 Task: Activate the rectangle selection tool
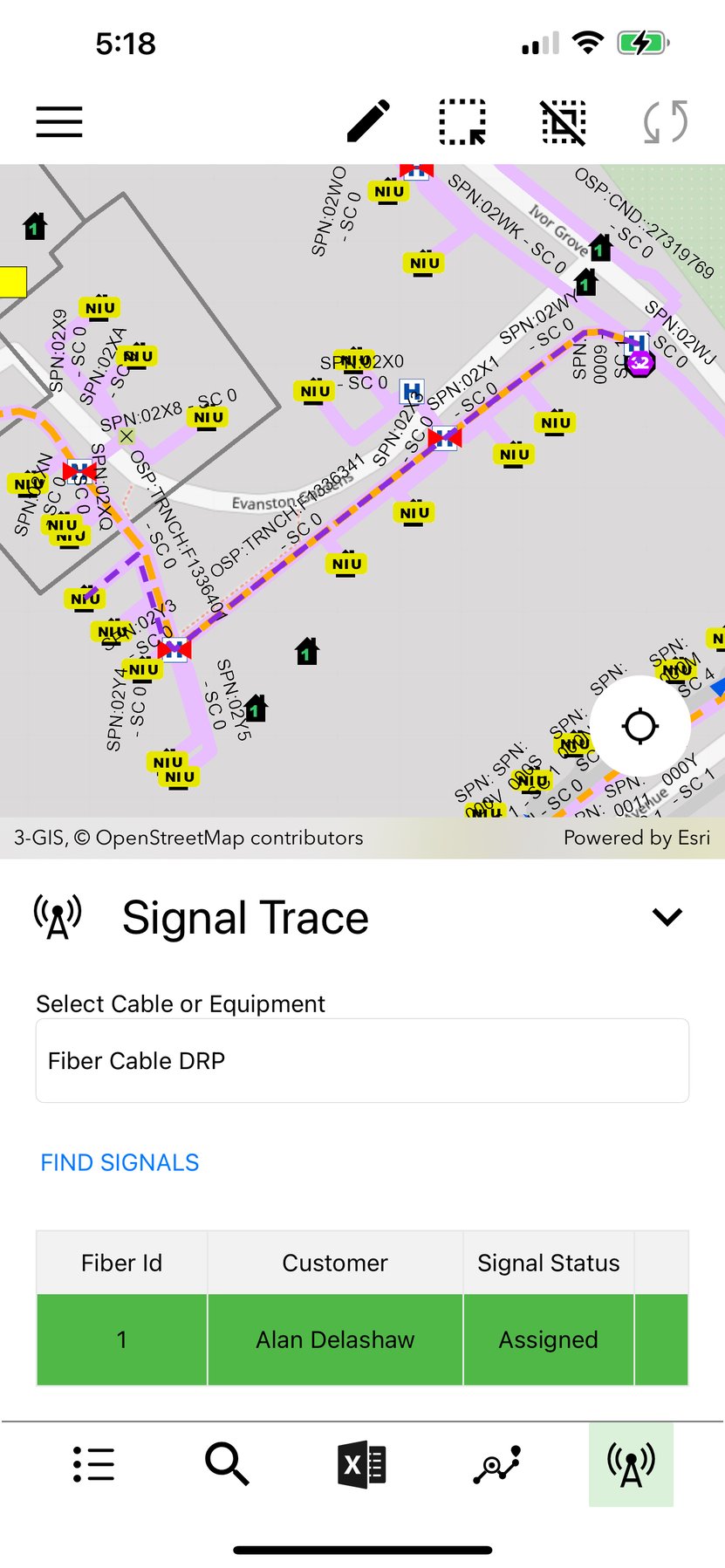point(462,121)
